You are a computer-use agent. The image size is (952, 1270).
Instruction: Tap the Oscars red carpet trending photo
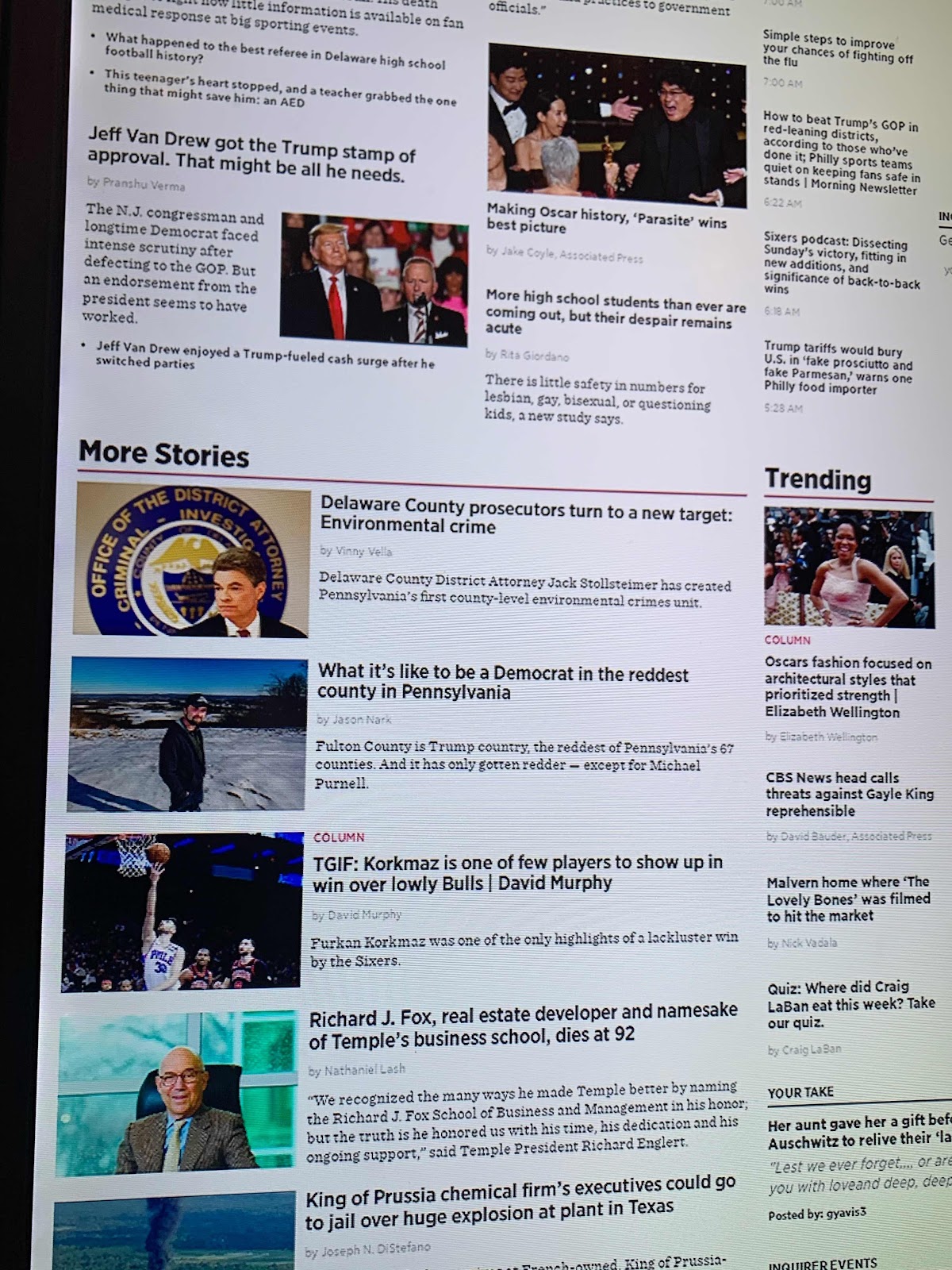tap(849, 568)
